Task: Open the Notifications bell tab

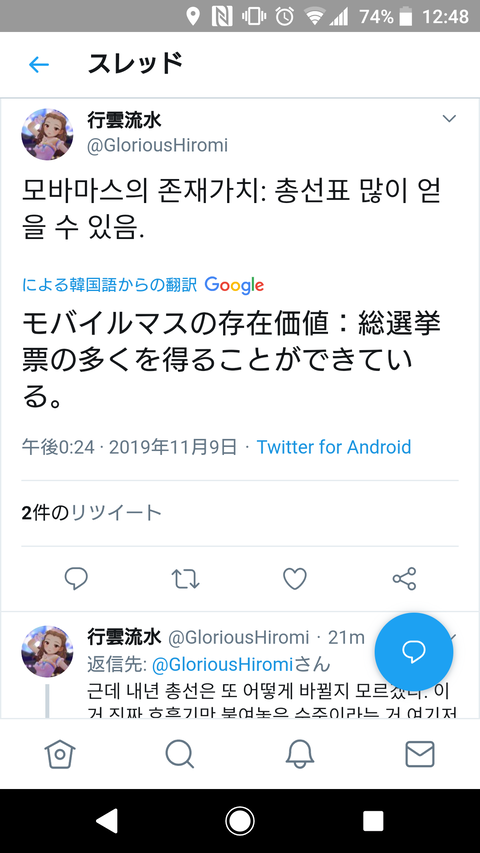Action: (300, 754)
